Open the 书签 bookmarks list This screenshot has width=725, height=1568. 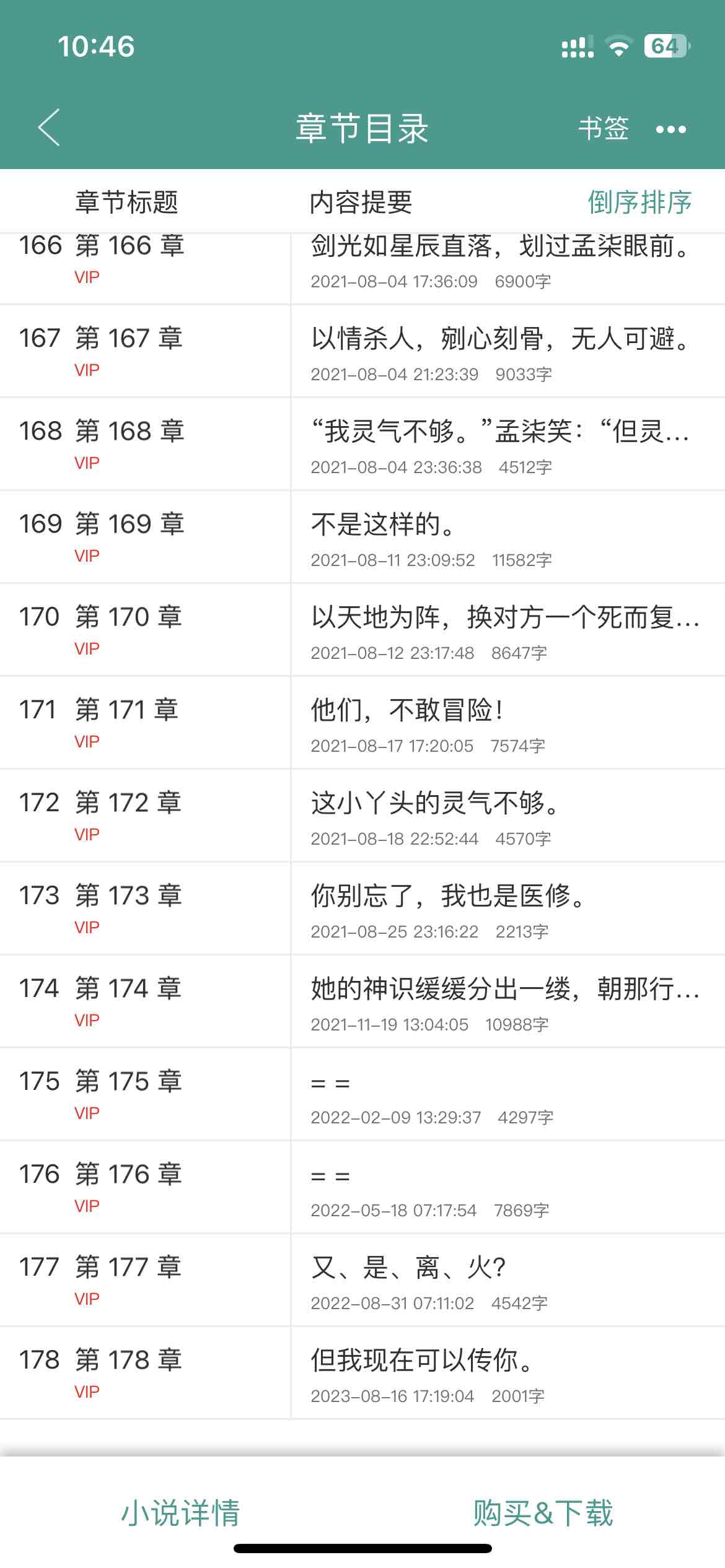point(603,129)
